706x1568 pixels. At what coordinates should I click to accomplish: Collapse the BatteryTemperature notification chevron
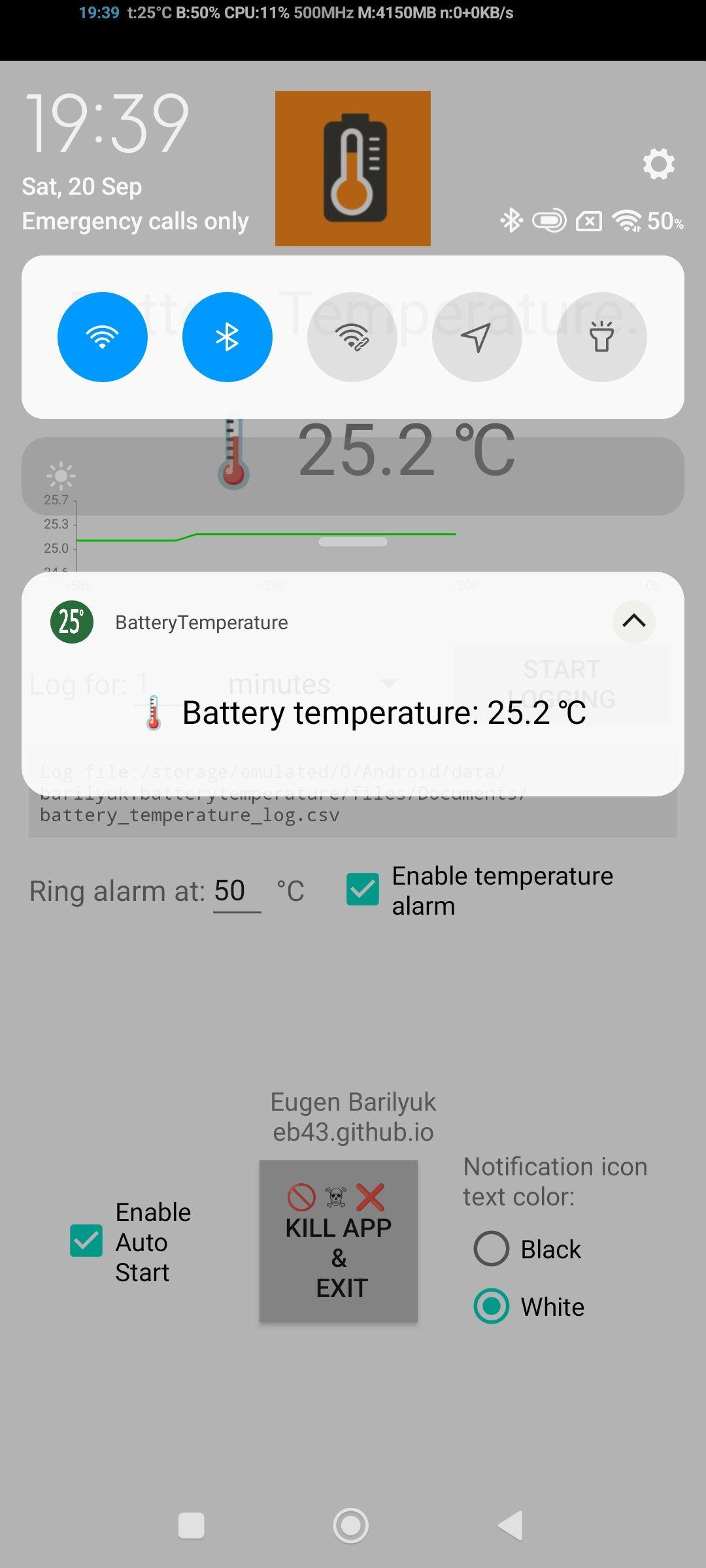point(633,621)
